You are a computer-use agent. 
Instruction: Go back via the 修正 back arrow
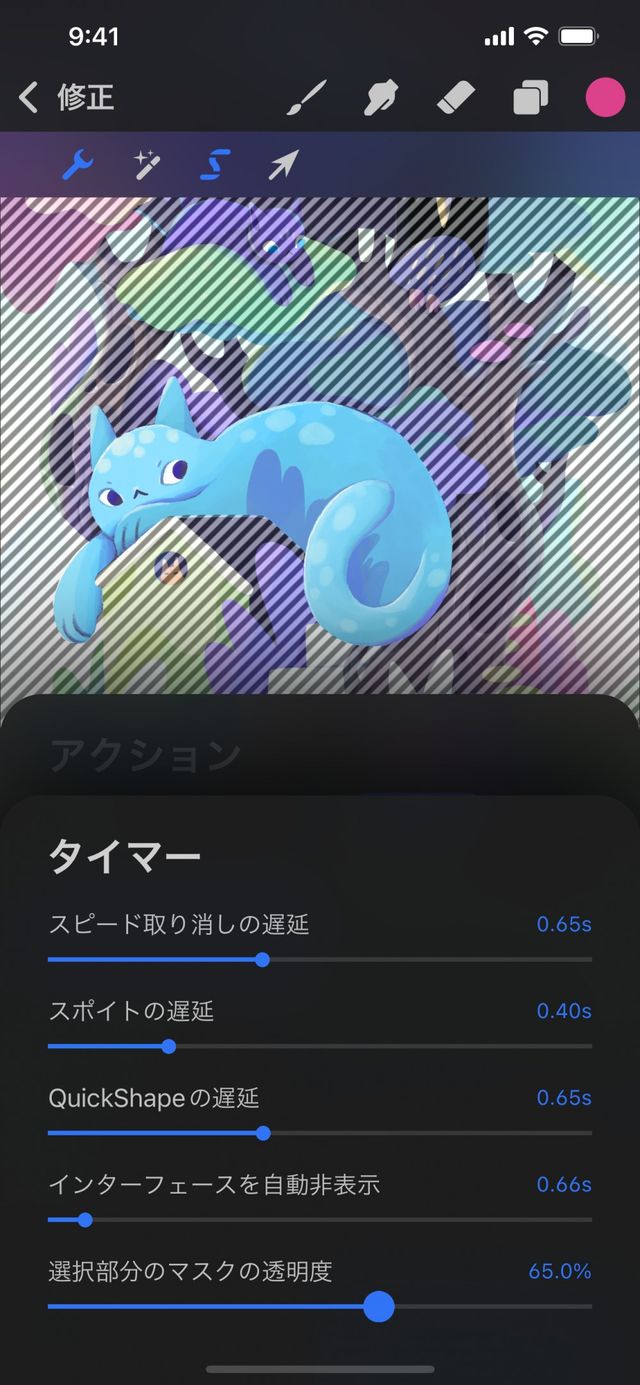[x=30, y=98]
